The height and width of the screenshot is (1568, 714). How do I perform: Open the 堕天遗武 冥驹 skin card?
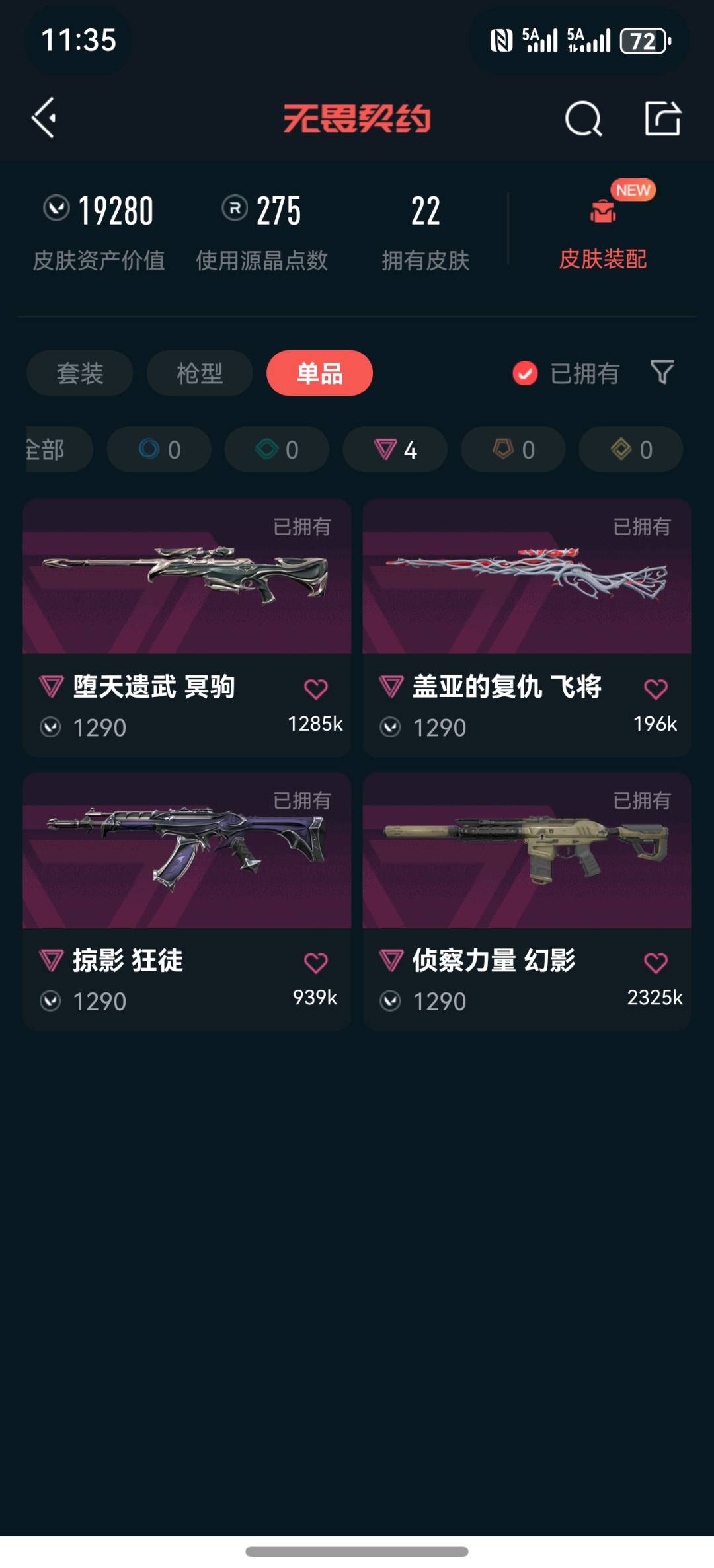186,595
